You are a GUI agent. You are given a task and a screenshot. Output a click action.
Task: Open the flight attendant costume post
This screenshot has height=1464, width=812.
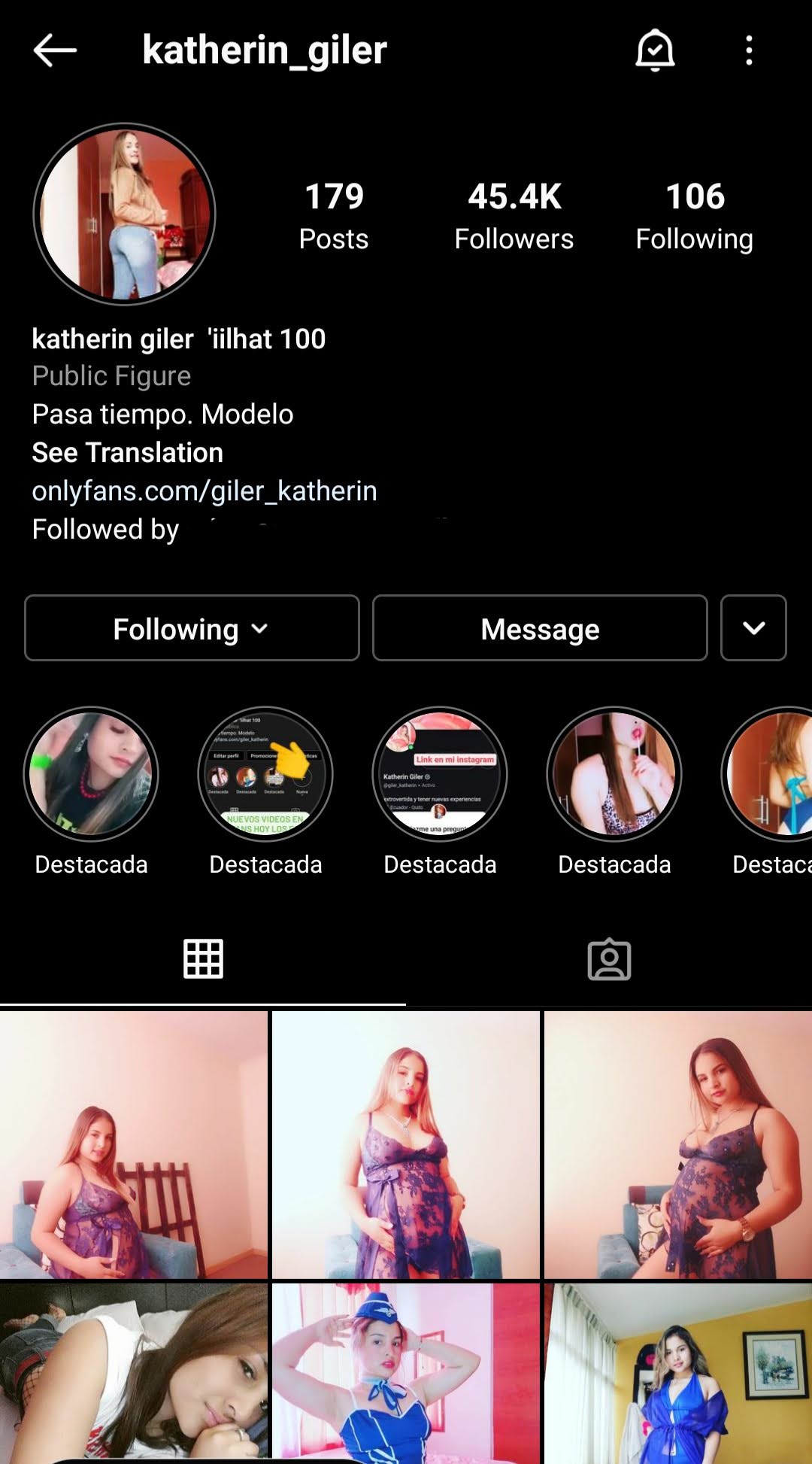click(406, 1374)
